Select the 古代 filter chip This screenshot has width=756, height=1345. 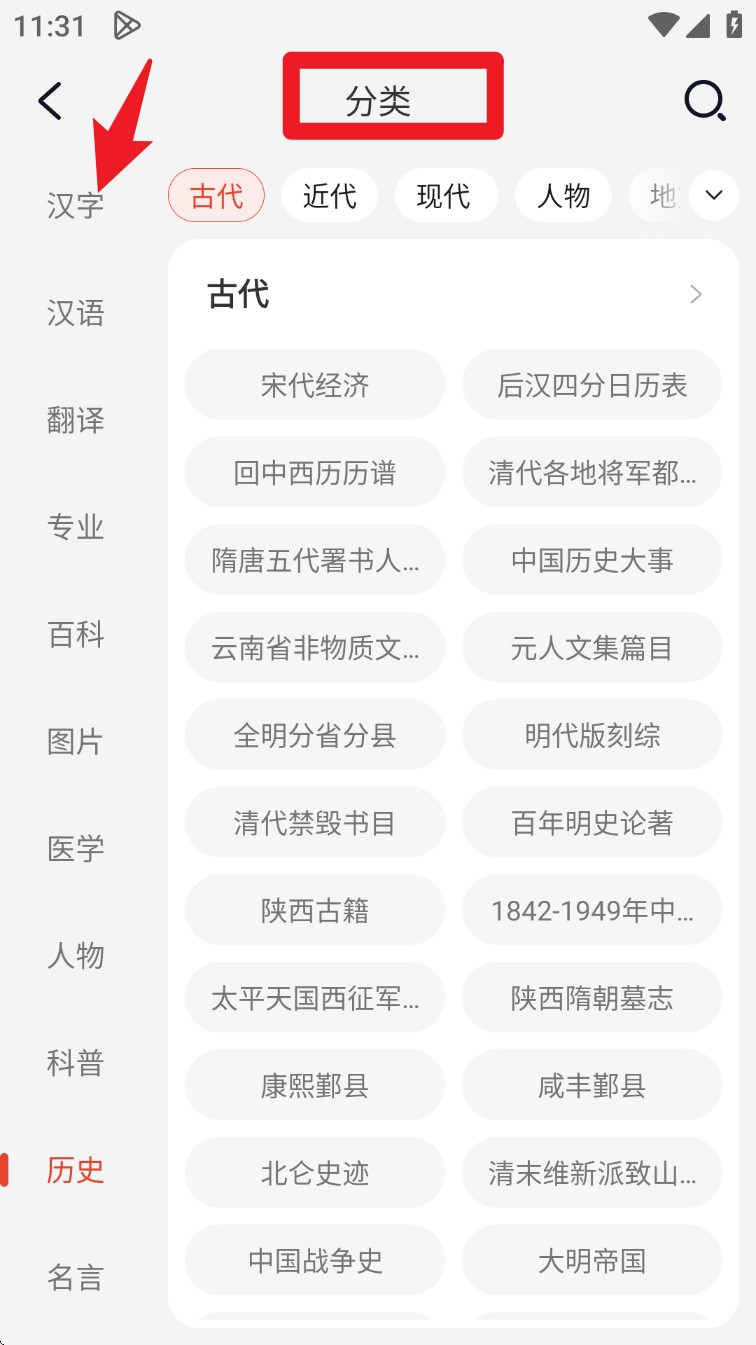coord(216,196)
